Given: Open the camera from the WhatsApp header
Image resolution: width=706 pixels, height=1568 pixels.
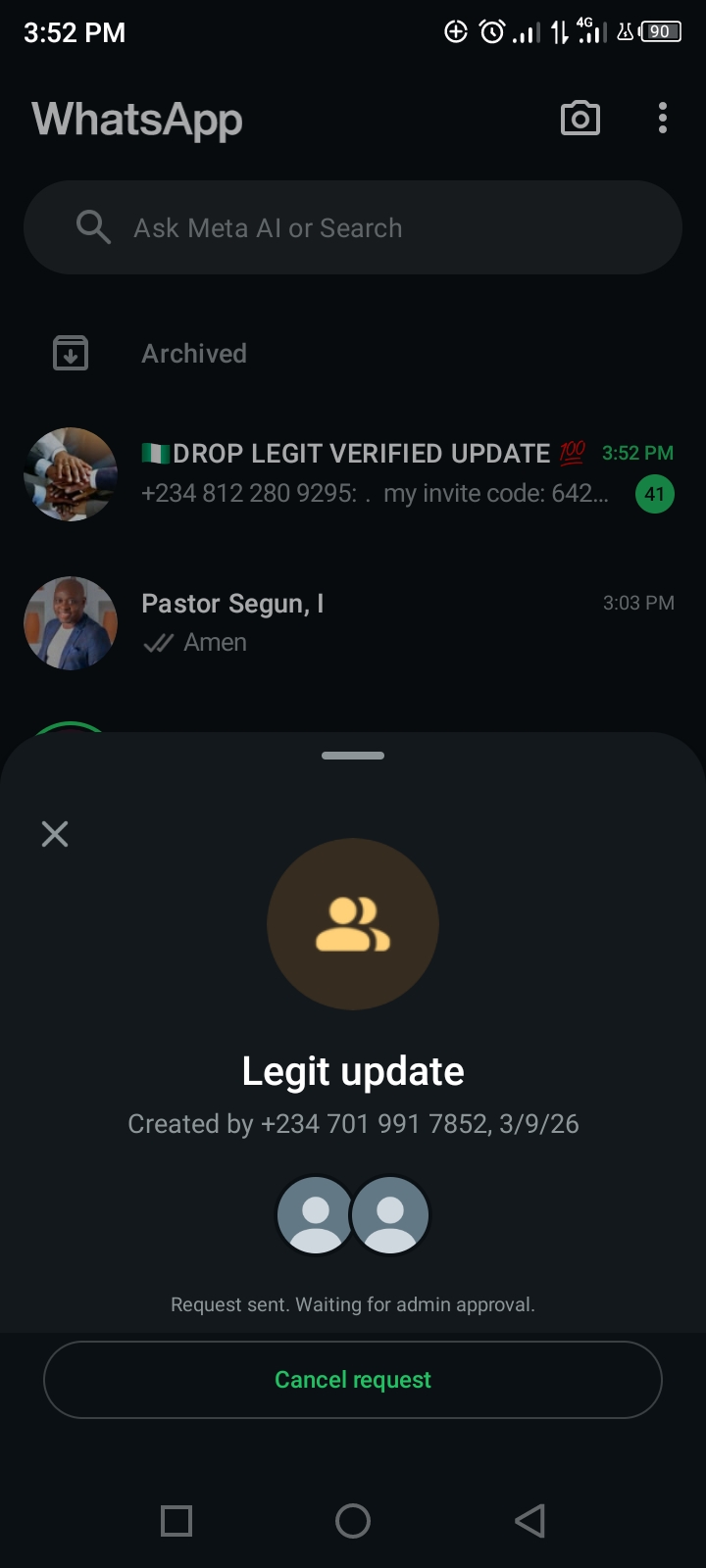Looking at the screenshot, I should [x=580, y=119].
